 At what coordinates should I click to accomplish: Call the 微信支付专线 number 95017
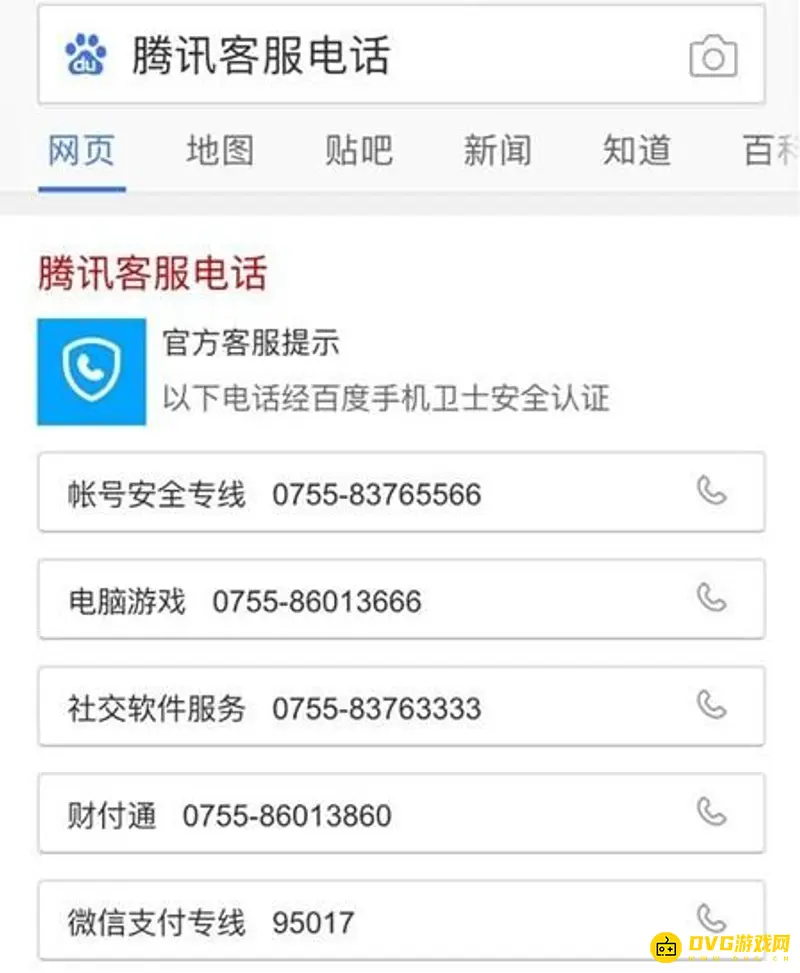click(x=711, y=918)
